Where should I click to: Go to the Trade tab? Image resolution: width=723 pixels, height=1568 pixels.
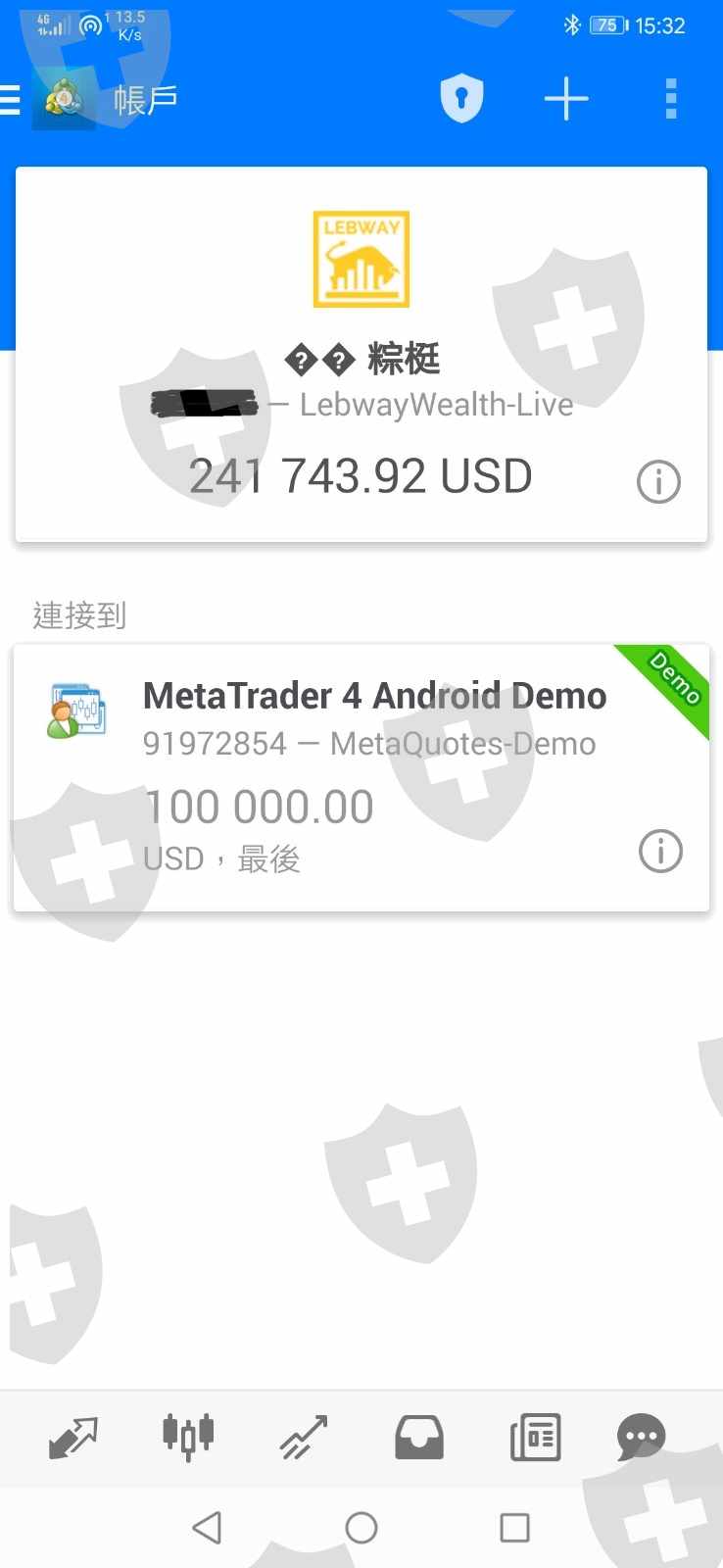[304, 1438]
